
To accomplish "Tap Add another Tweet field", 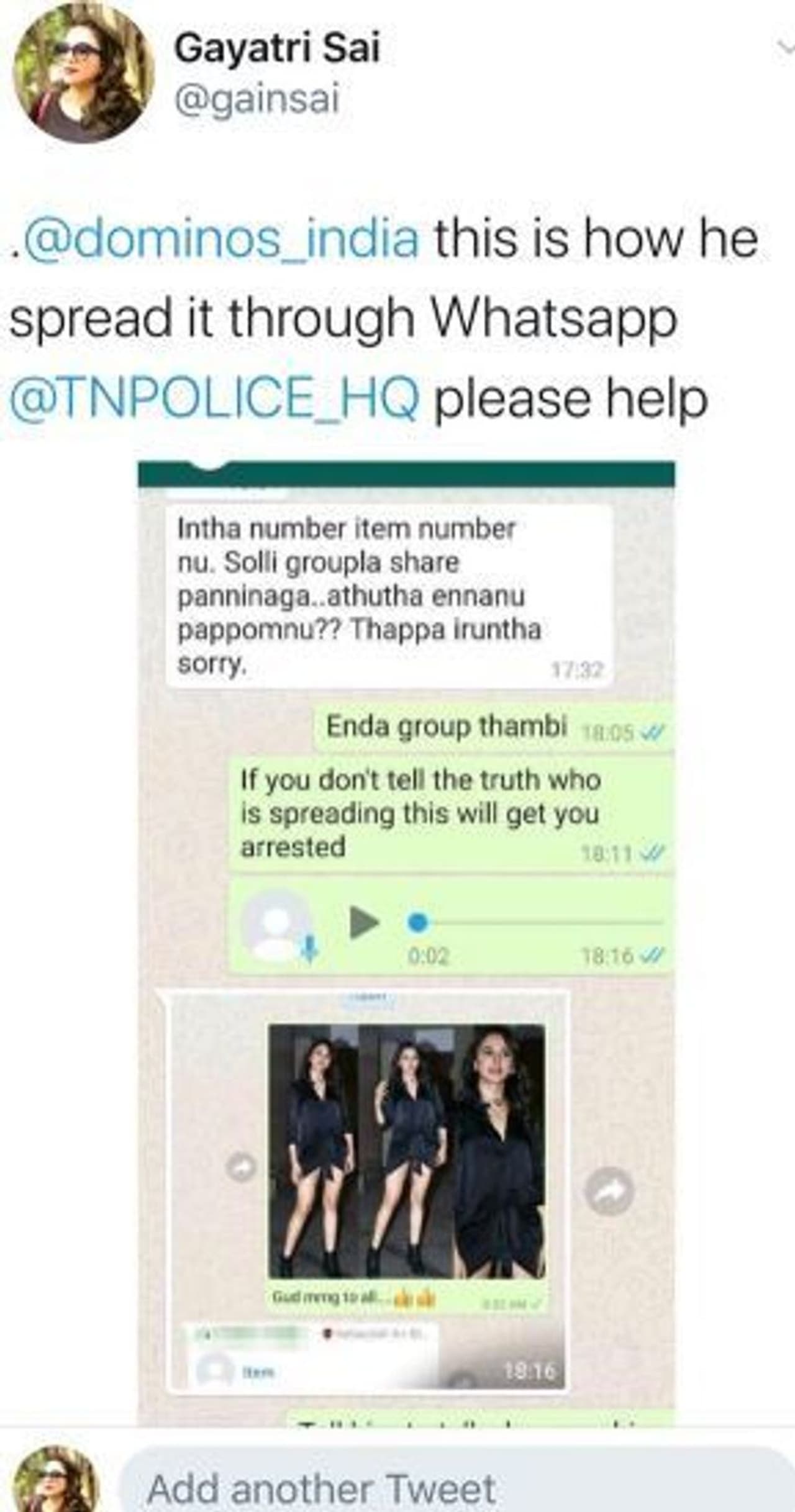I will pos(457,1487).
